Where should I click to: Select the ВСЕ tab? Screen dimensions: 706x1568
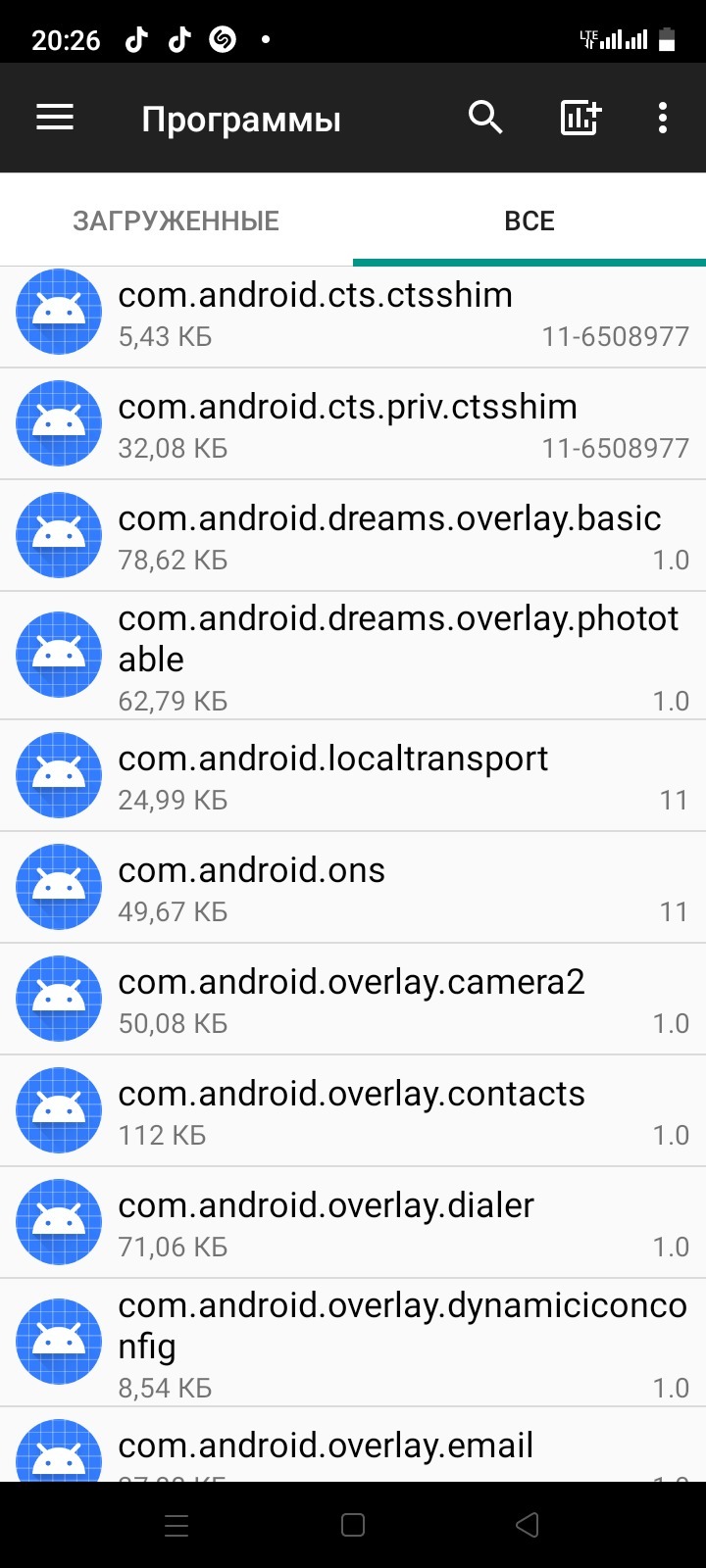(529, 220)
